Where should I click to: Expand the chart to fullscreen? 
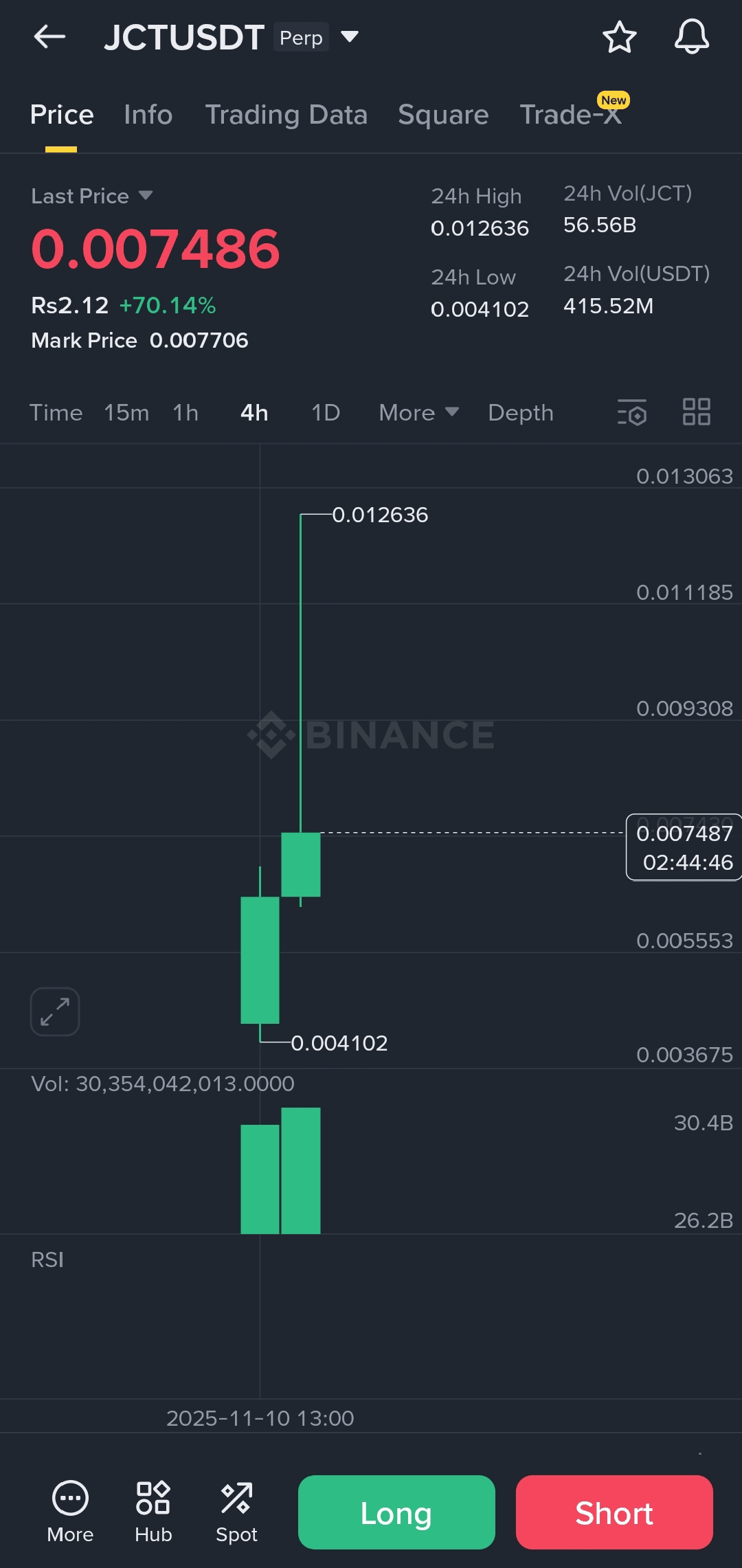55,1011
